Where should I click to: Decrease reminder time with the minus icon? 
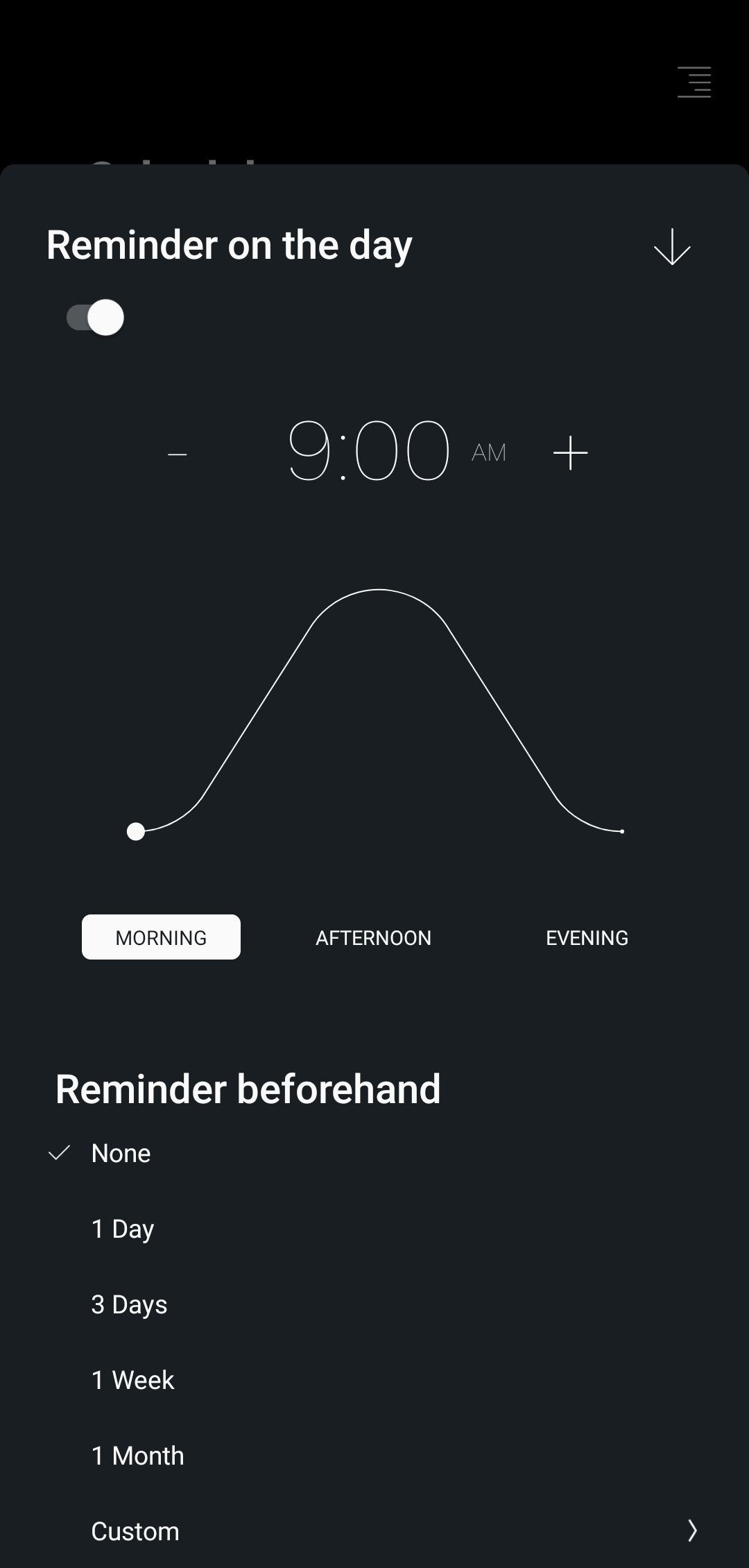[x=178, y=452]
